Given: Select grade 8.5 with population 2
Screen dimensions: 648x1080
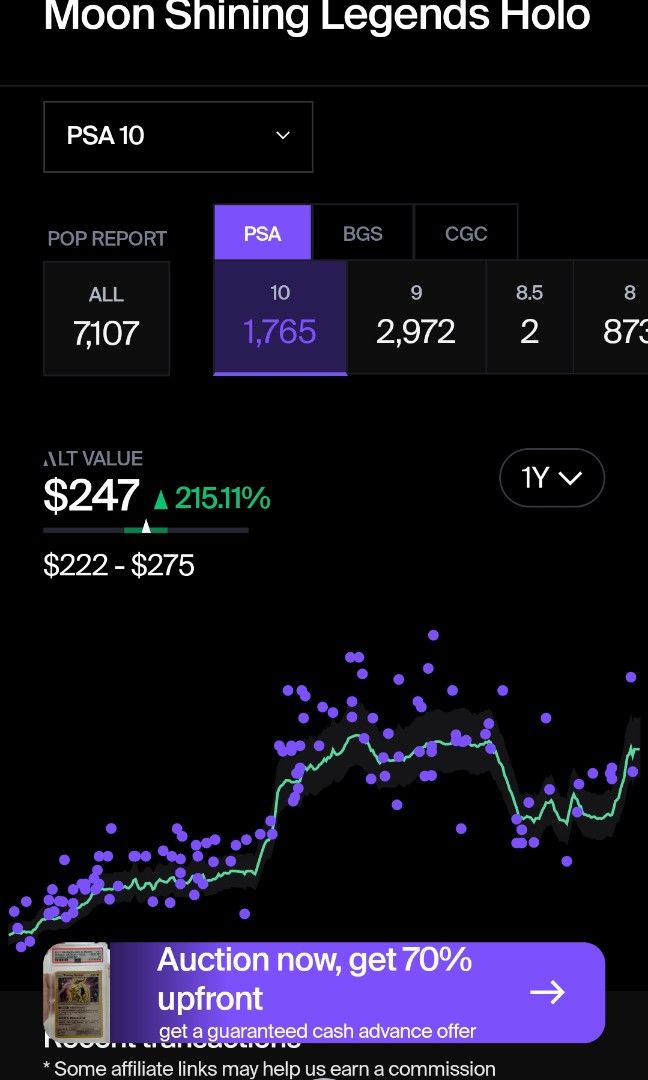Looking at the screenshot, I should [x=529, y=318].
